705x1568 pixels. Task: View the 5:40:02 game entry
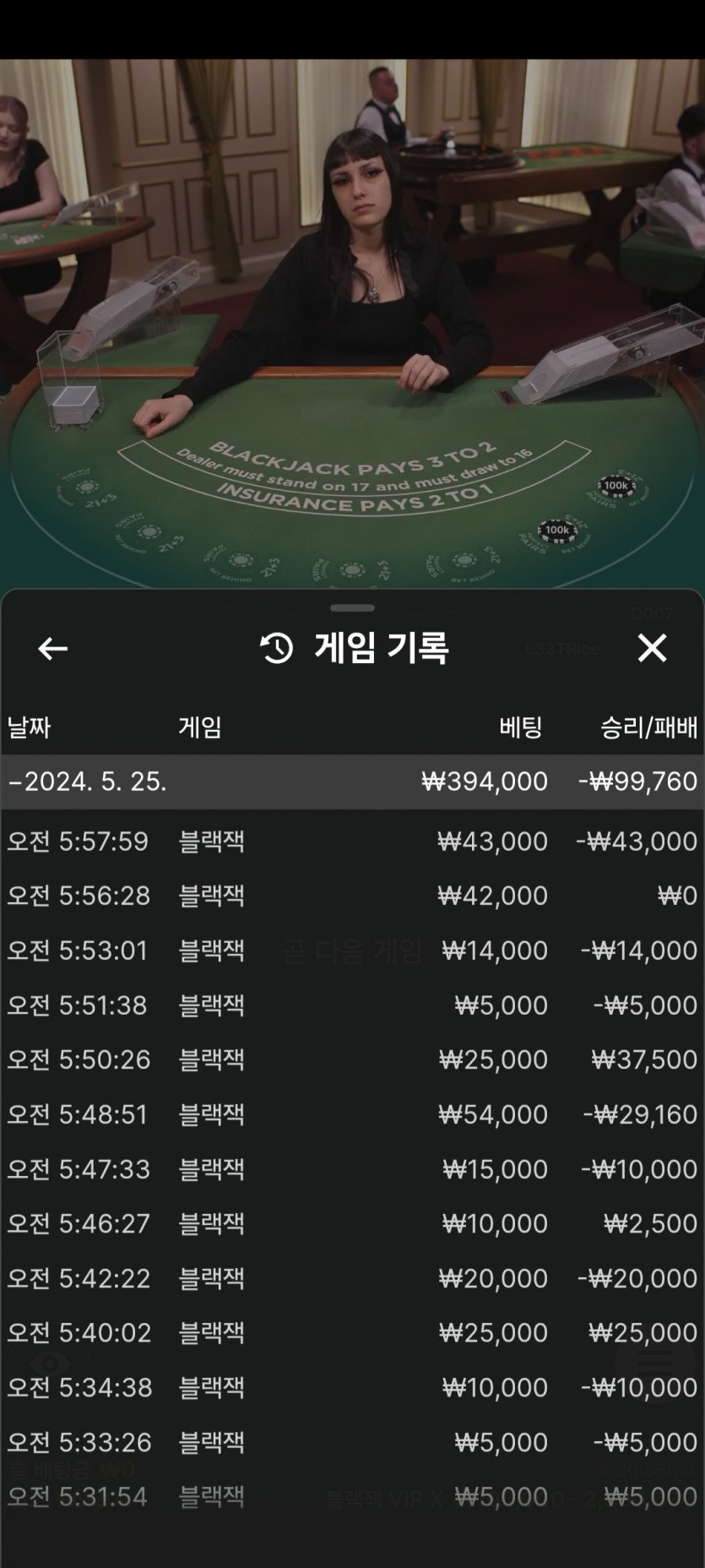pyautogui.click(x=352, y=1332)
